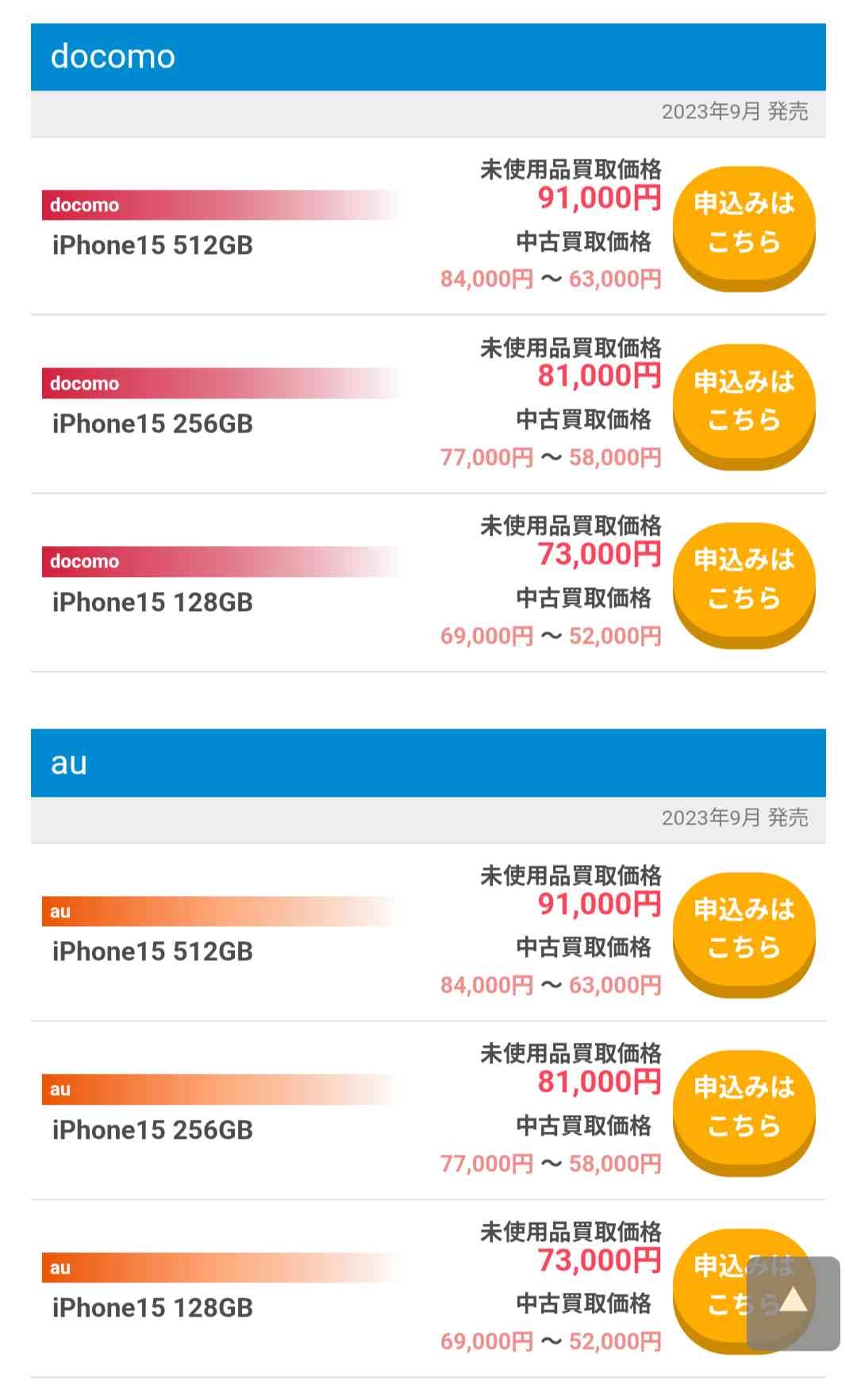Screen dimensions: 857x1400
Task: Apply for au iPhone15 256GB buyback
Action: coord(744,1109)
